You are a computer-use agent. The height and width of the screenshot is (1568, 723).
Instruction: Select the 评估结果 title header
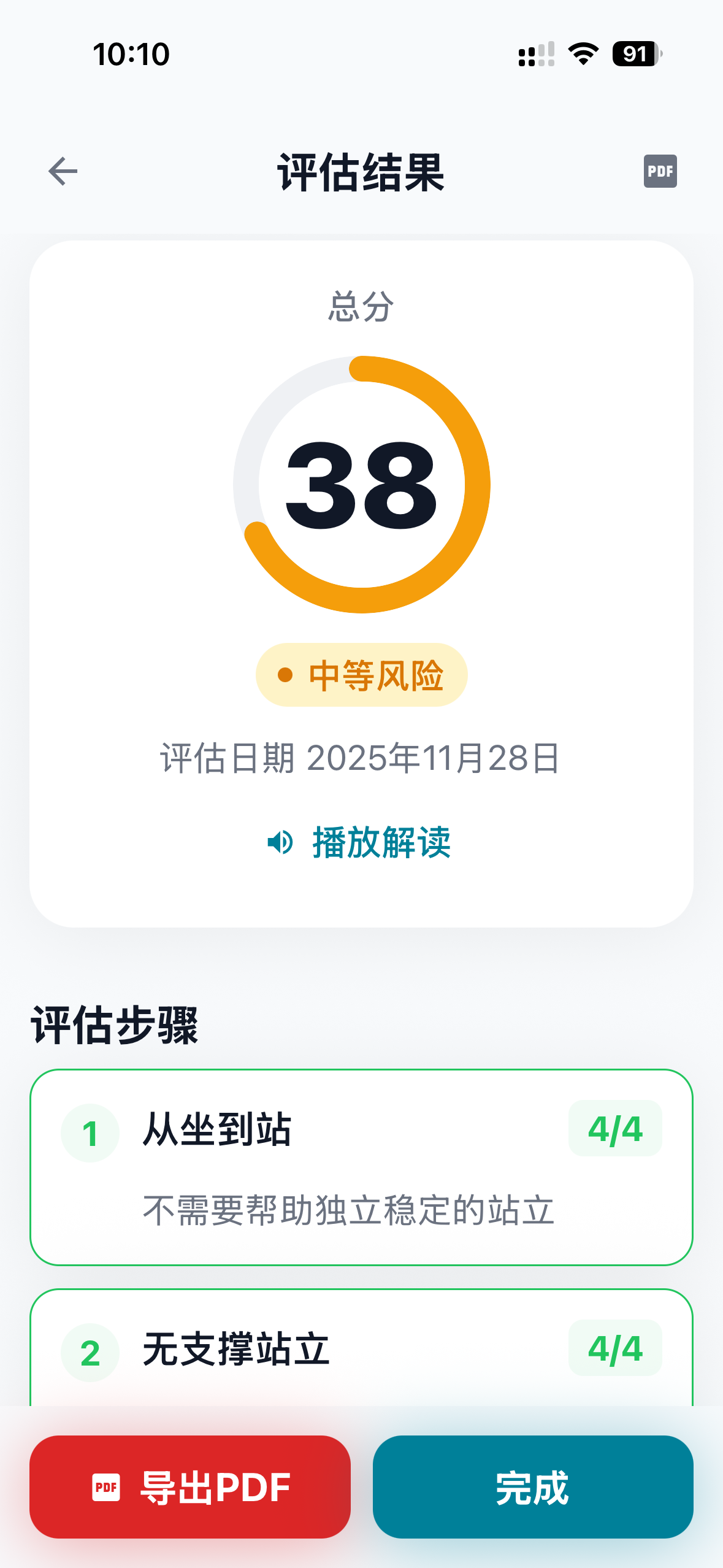point(361,172)
